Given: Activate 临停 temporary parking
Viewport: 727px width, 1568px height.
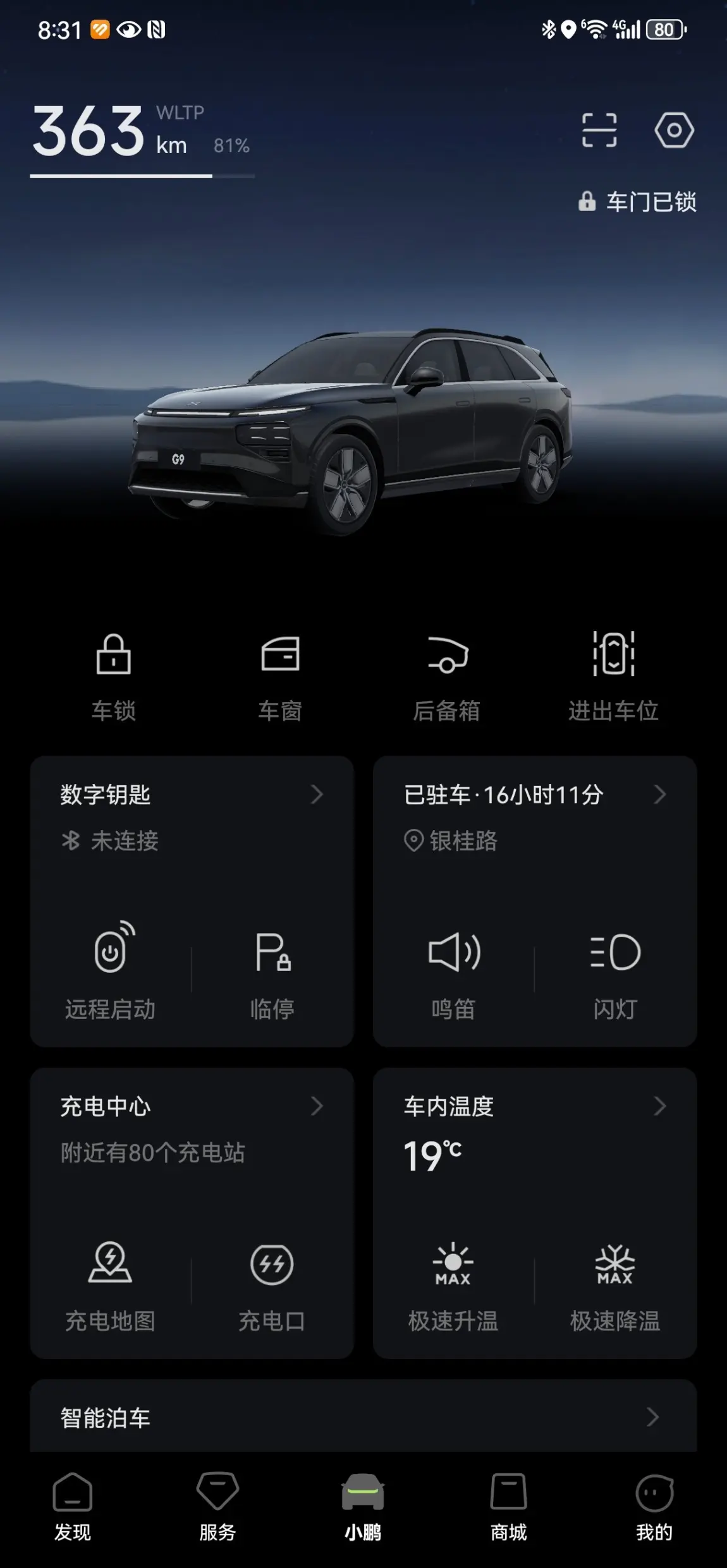Looking at the screenshot, I should (x=272, y=970).
